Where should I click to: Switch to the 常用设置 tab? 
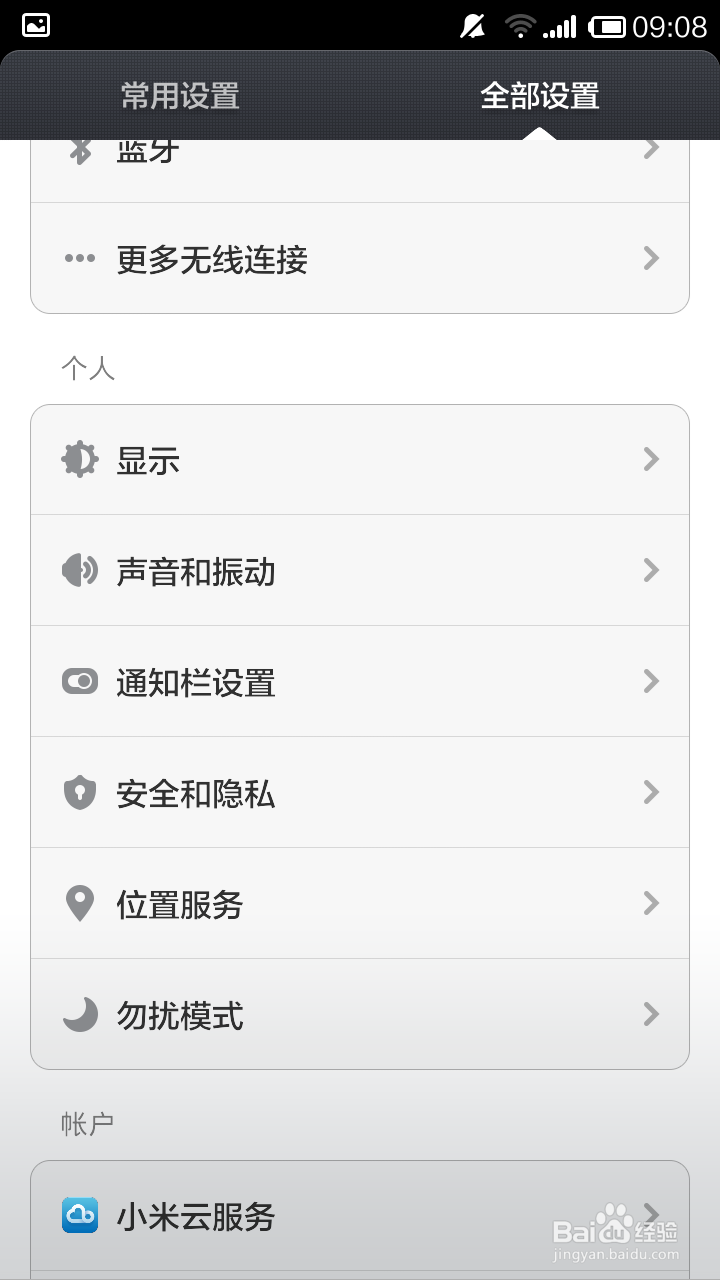180,97
